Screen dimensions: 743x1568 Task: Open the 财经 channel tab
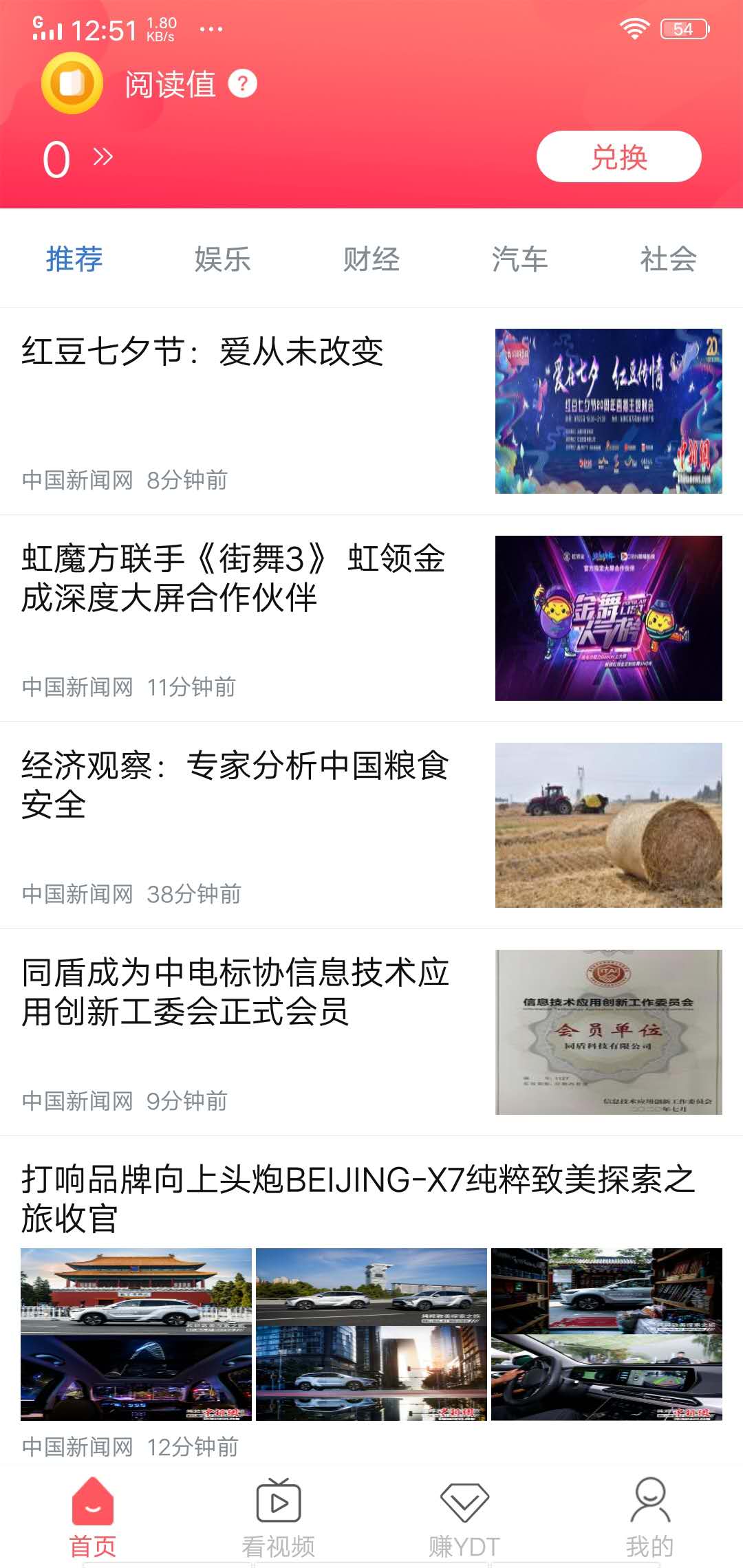[371, 259]
